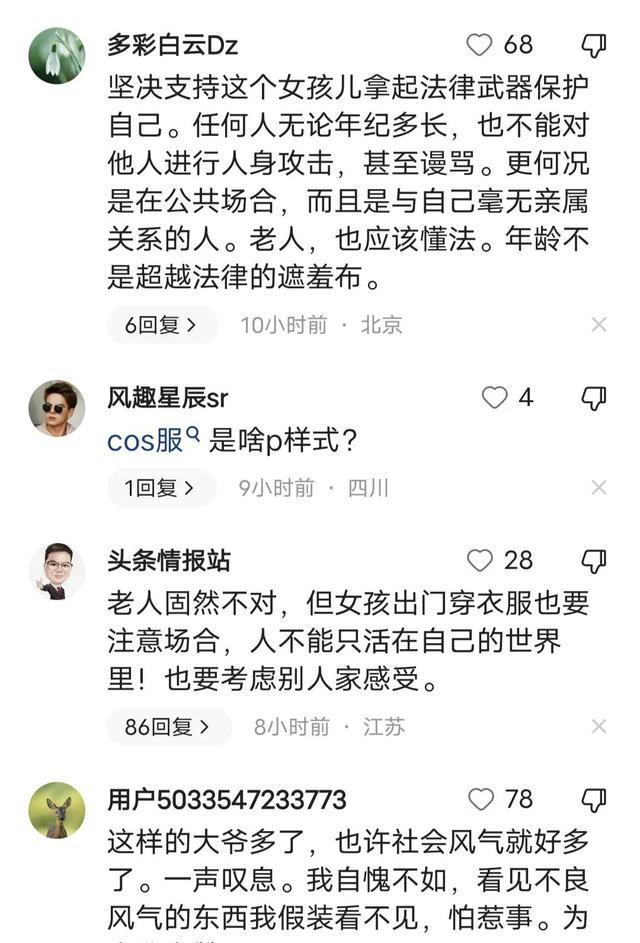Dislike the comment by 多彩白云Dz
Image resolution: width=640 pixels, height=943 pixels.
594,45
